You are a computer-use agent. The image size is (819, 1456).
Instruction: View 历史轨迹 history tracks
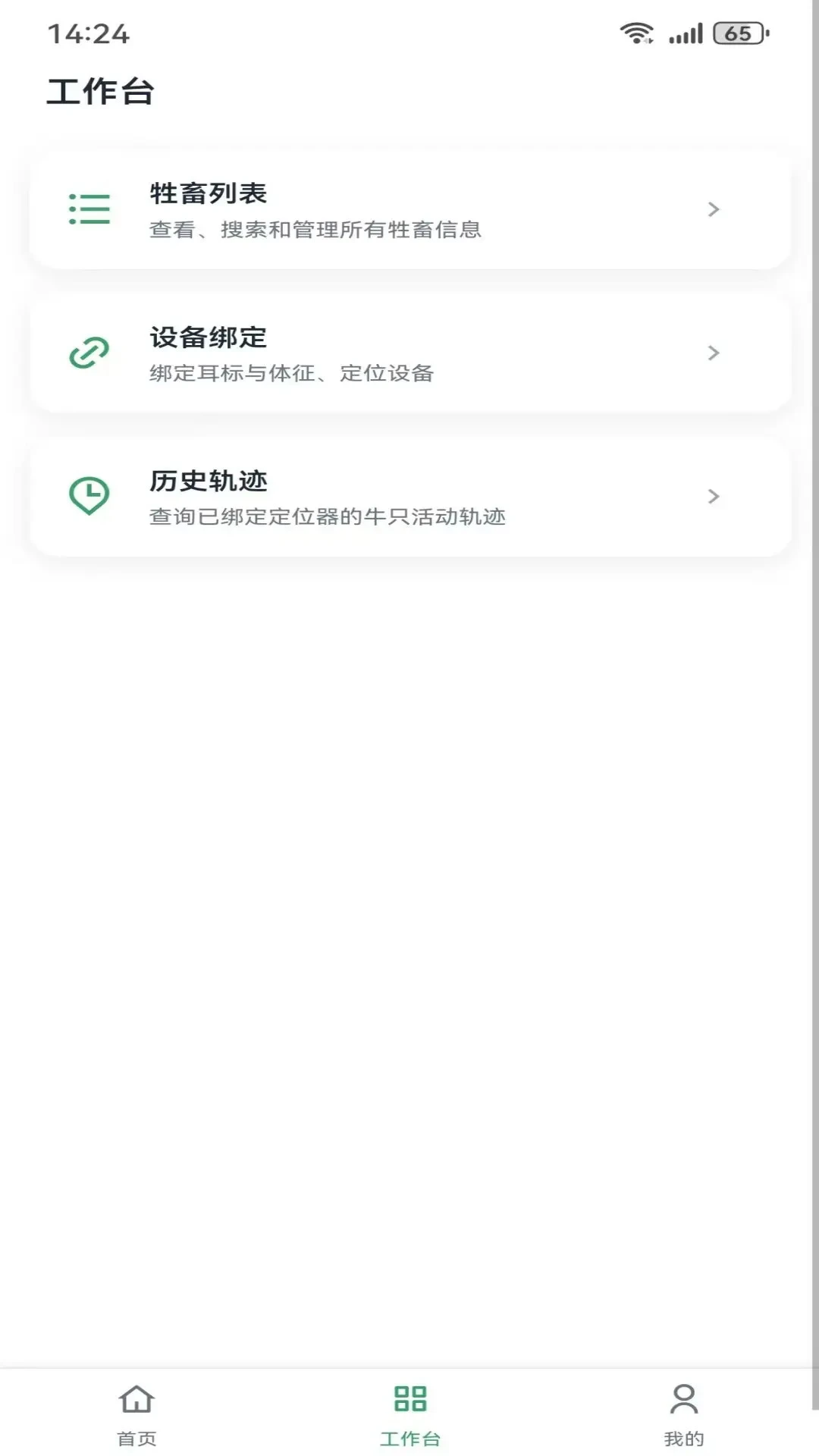pyautogui.click(x=409, y=497)
